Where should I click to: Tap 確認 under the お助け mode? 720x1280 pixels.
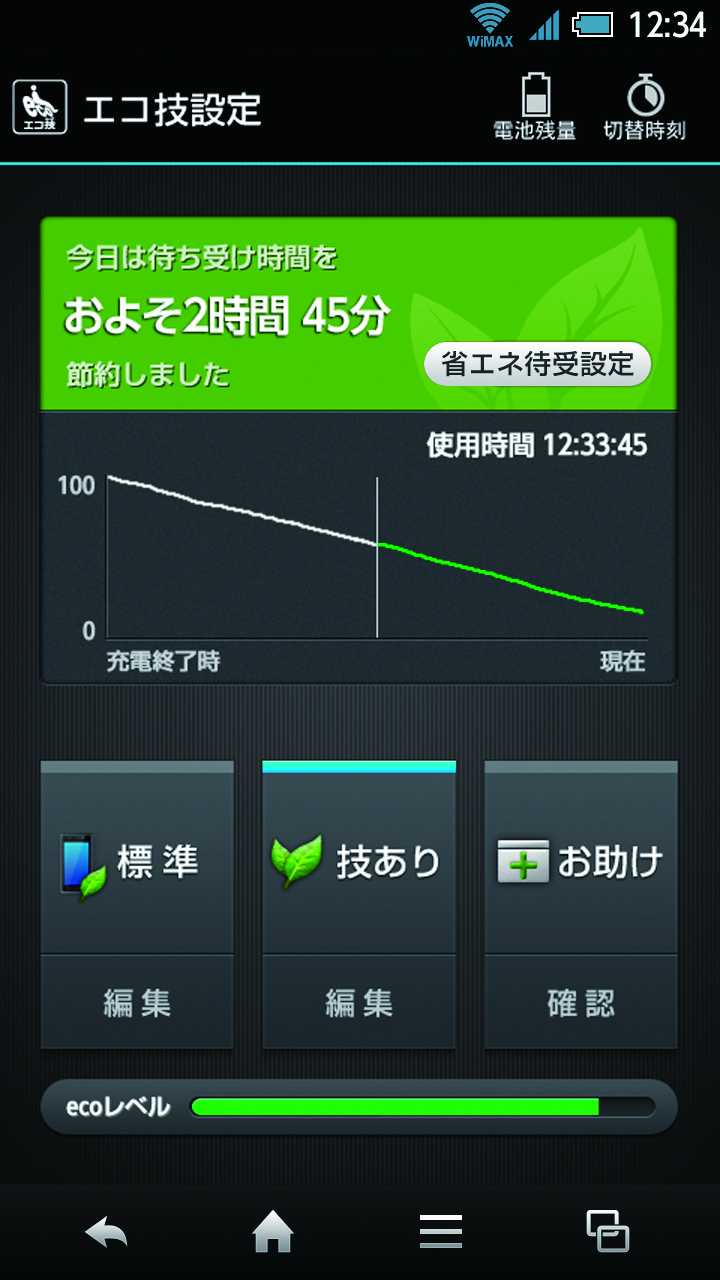[x=581, y=1002]
